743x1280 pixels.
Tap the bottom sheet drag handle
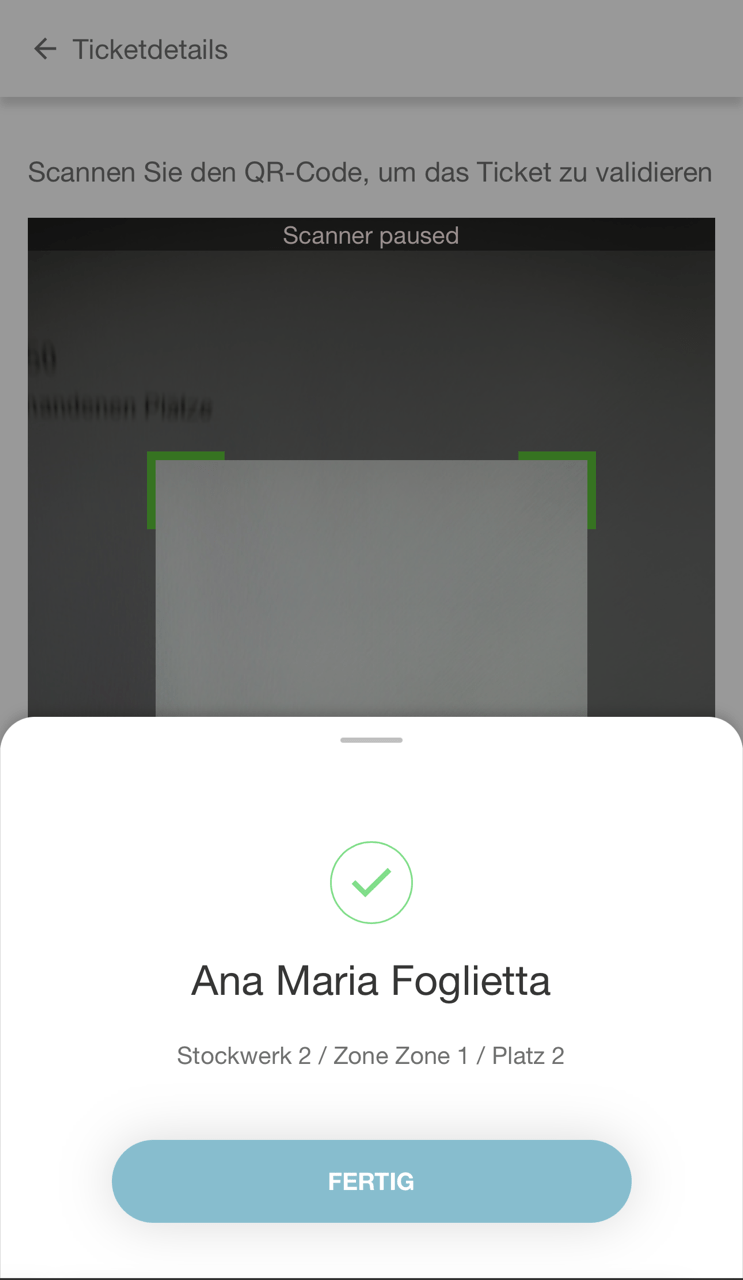click(x=371, y=740)
